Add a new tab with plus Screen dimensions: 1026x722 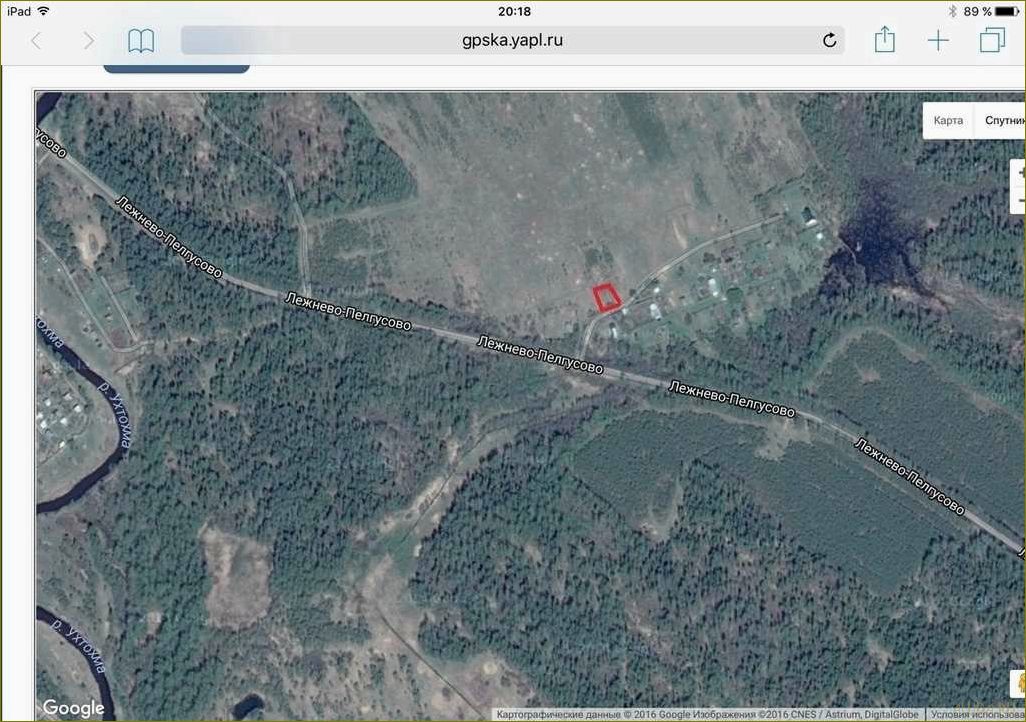click(938, 41)
